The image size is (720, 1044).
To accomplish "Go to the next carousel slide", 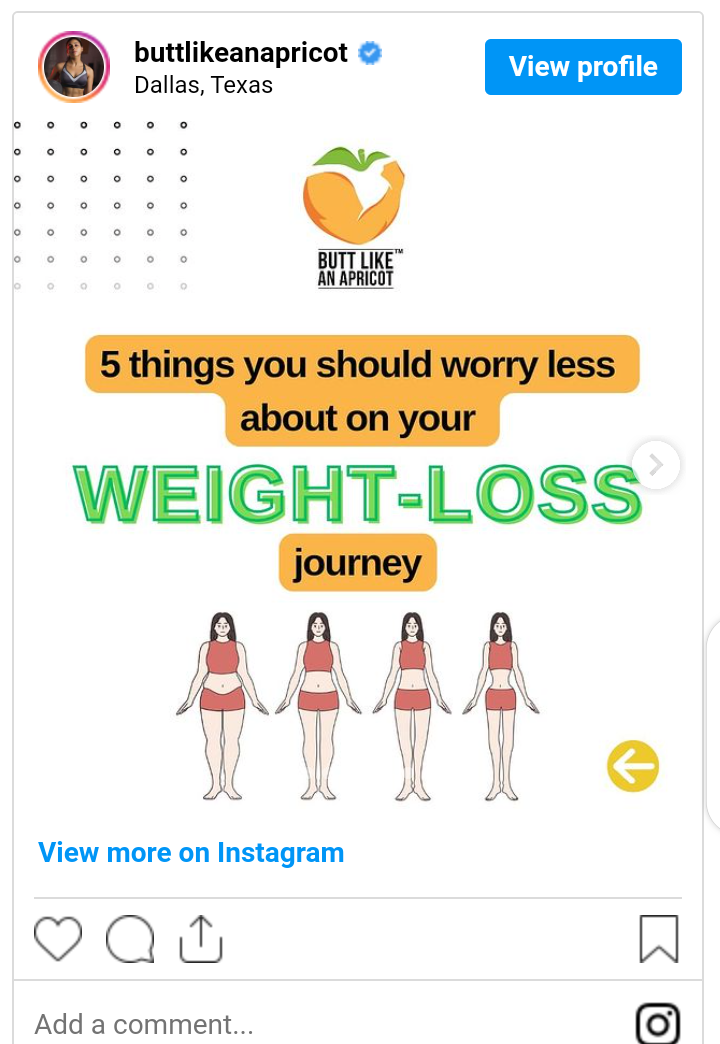I will pyautogui.click(x=656, y=464).
